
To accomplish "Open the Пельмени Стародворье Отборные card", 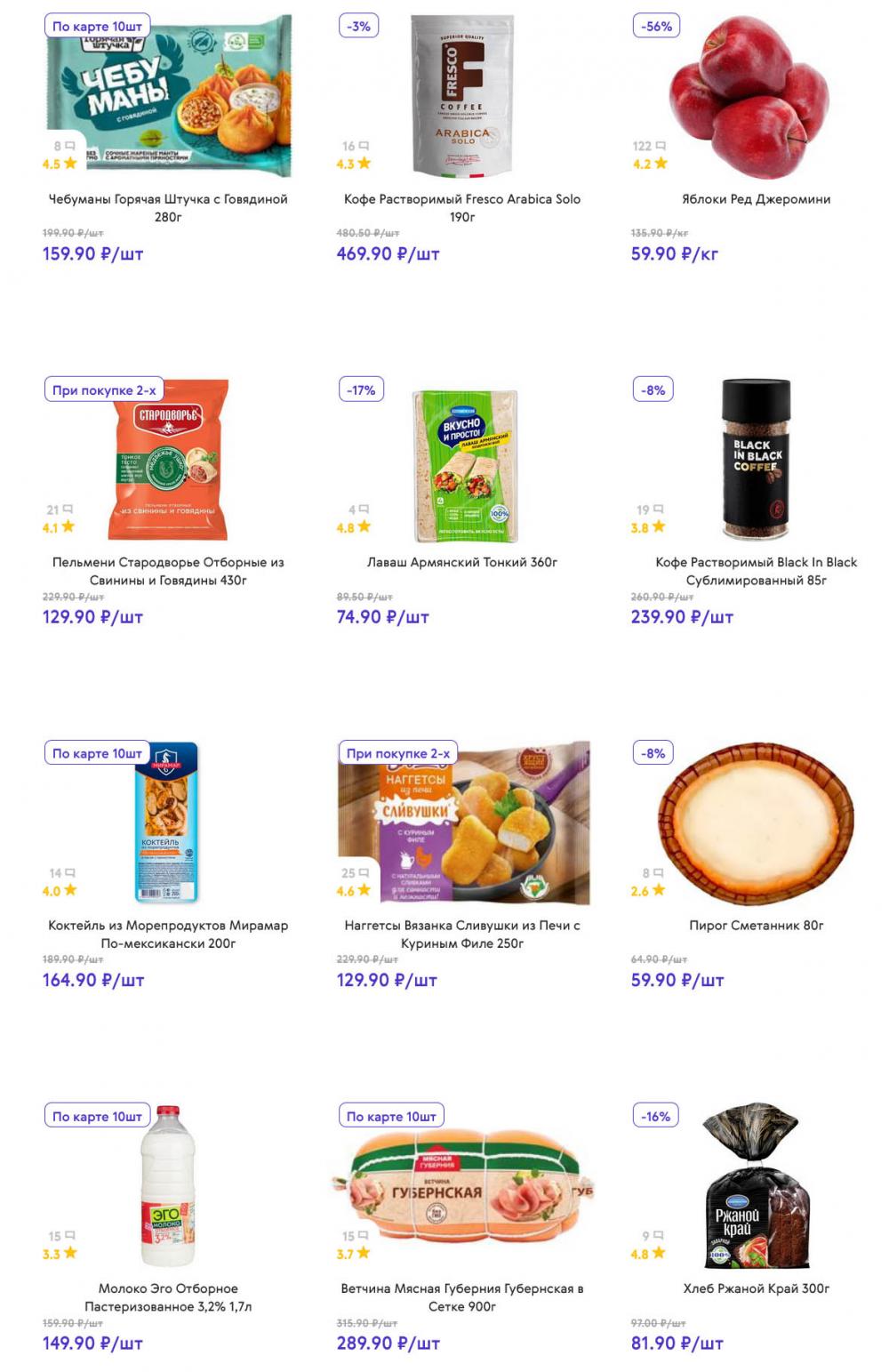I will click(168, 461).
